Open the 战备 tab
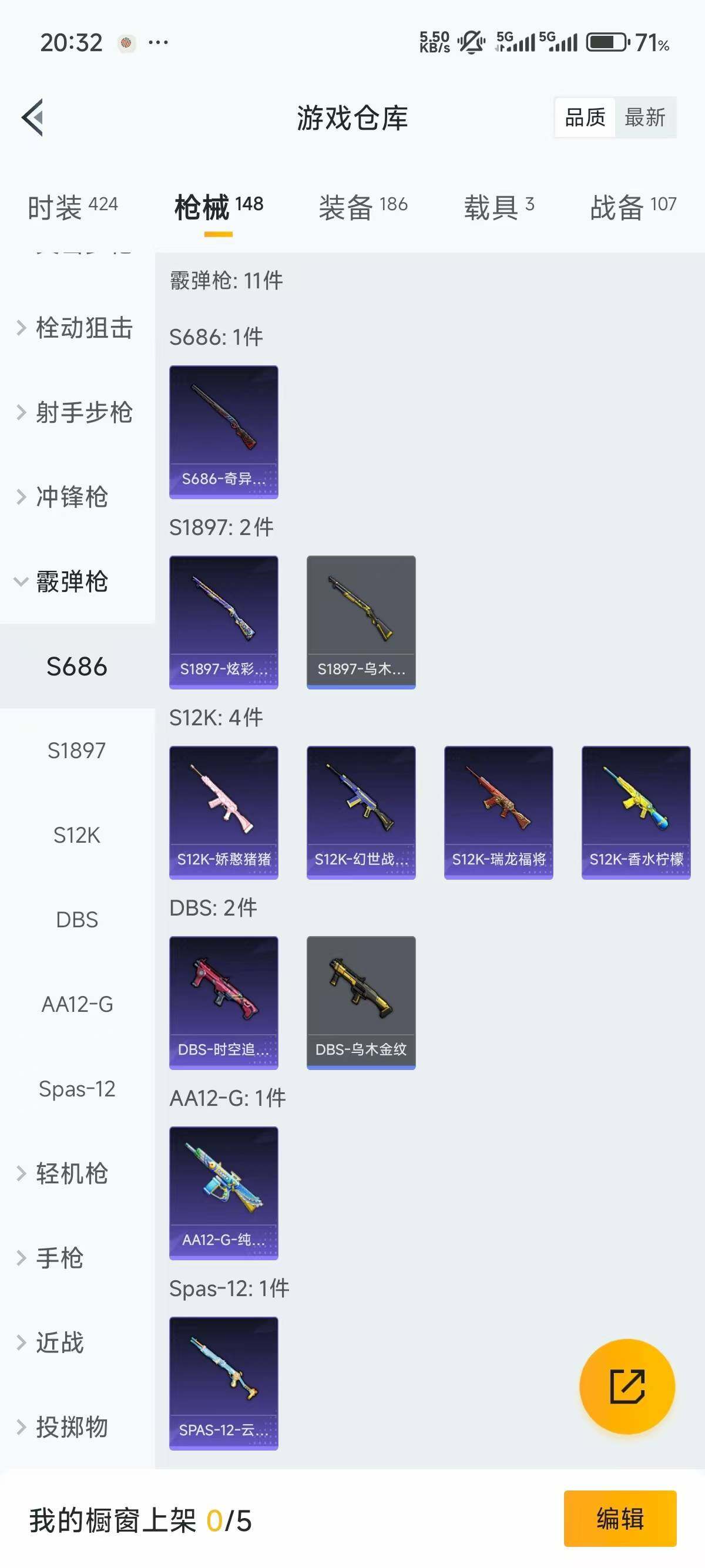705x1568 pixels. coord(633,207)
